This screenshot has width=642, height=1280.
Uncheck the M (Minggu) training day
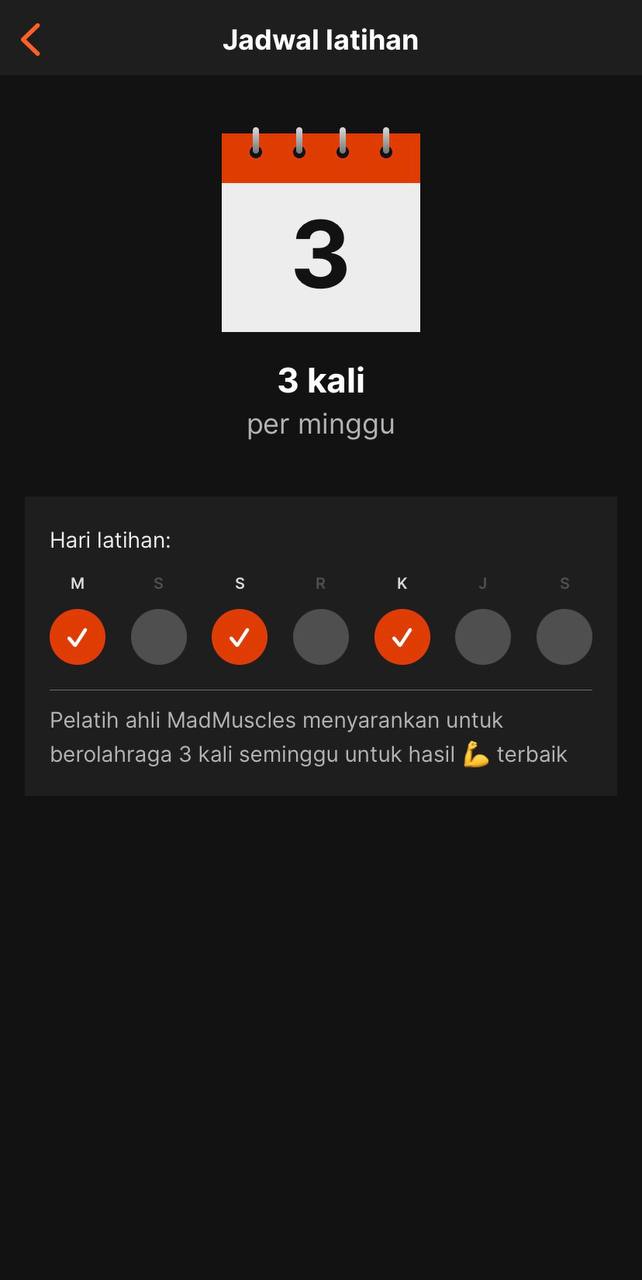click(77, 637)
